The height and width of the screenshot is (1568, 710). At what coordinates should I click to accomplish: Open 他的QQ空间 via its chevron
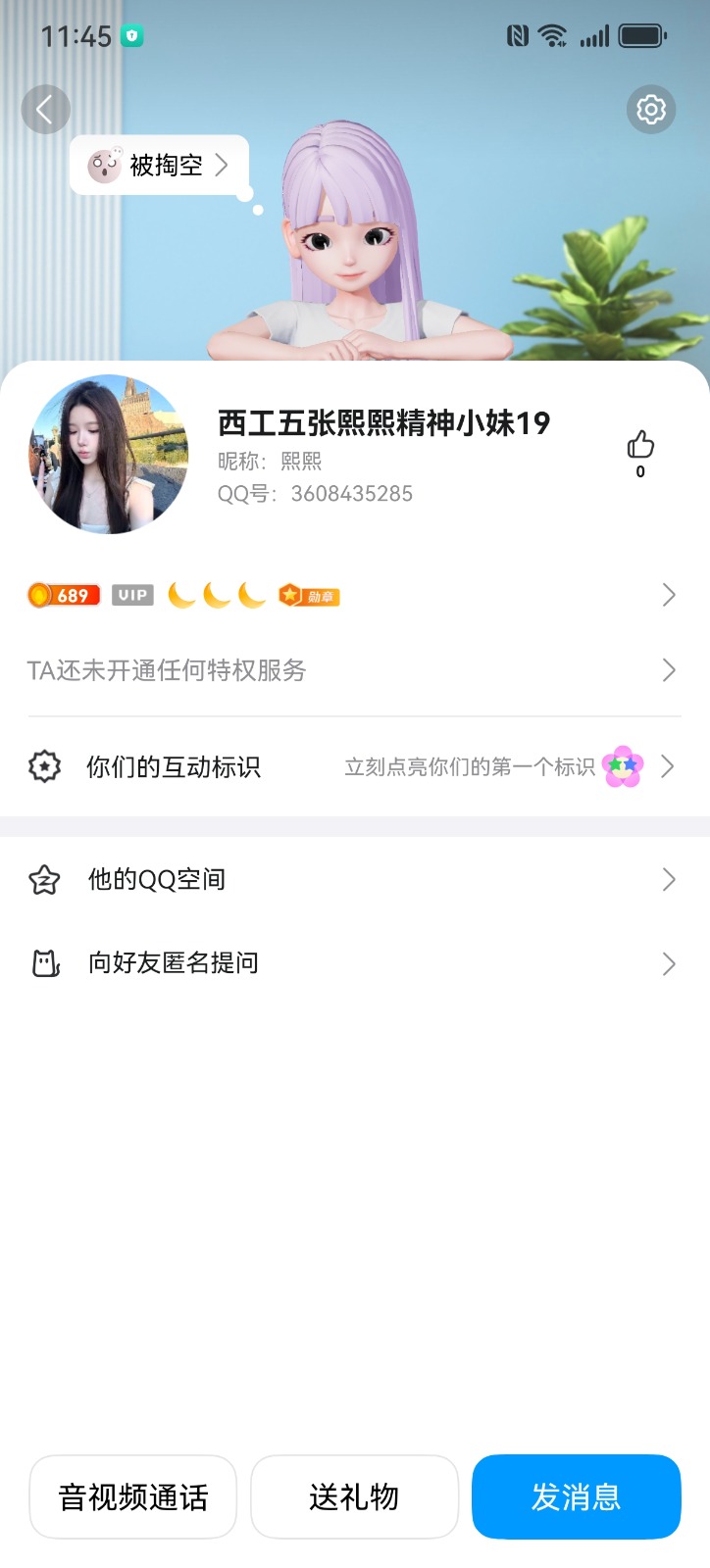(x=668, y=879)
